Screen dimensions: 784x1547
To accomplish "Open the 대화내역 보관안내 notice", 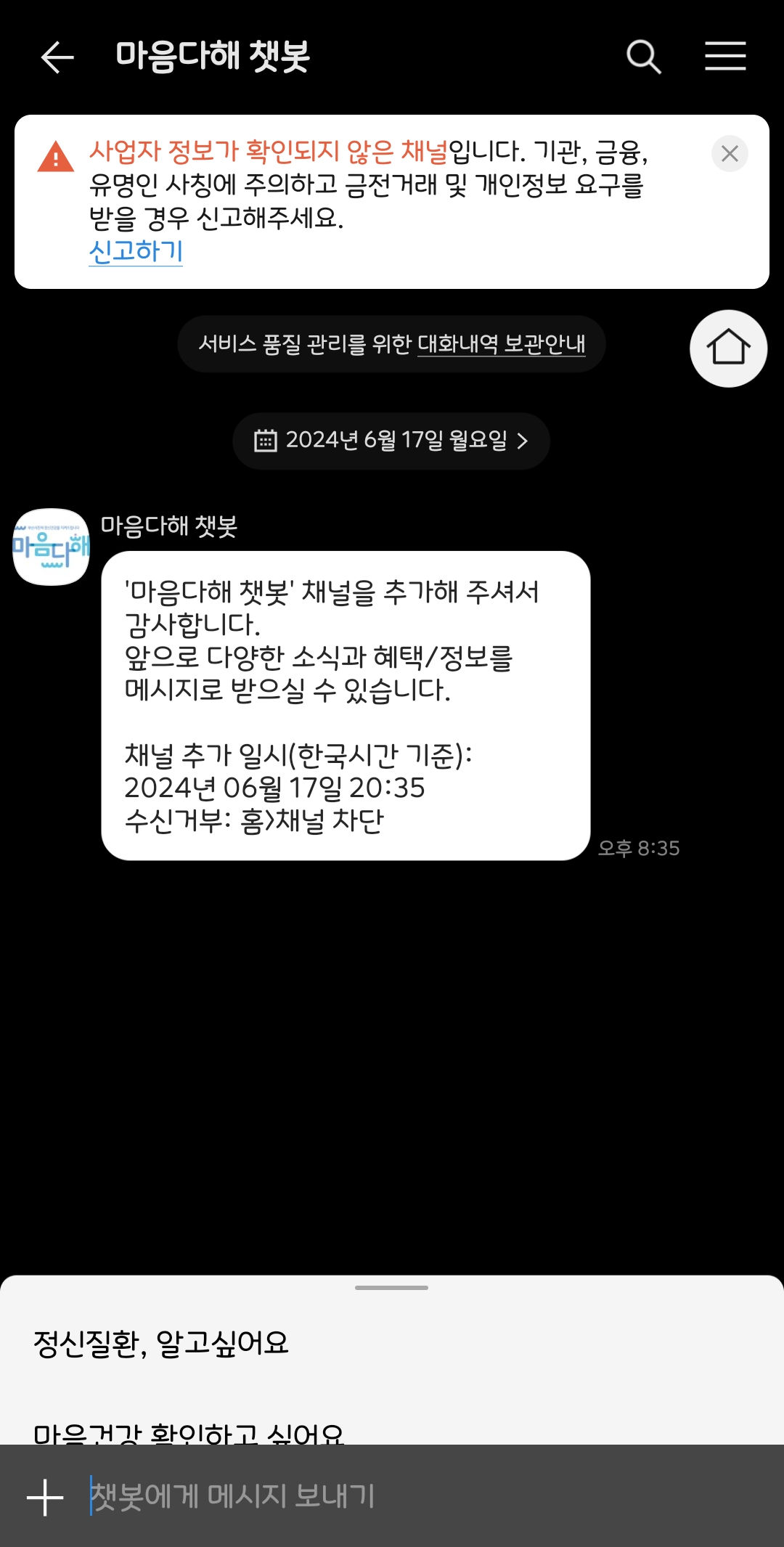I will pyautogui.click(x=501, y=344).
